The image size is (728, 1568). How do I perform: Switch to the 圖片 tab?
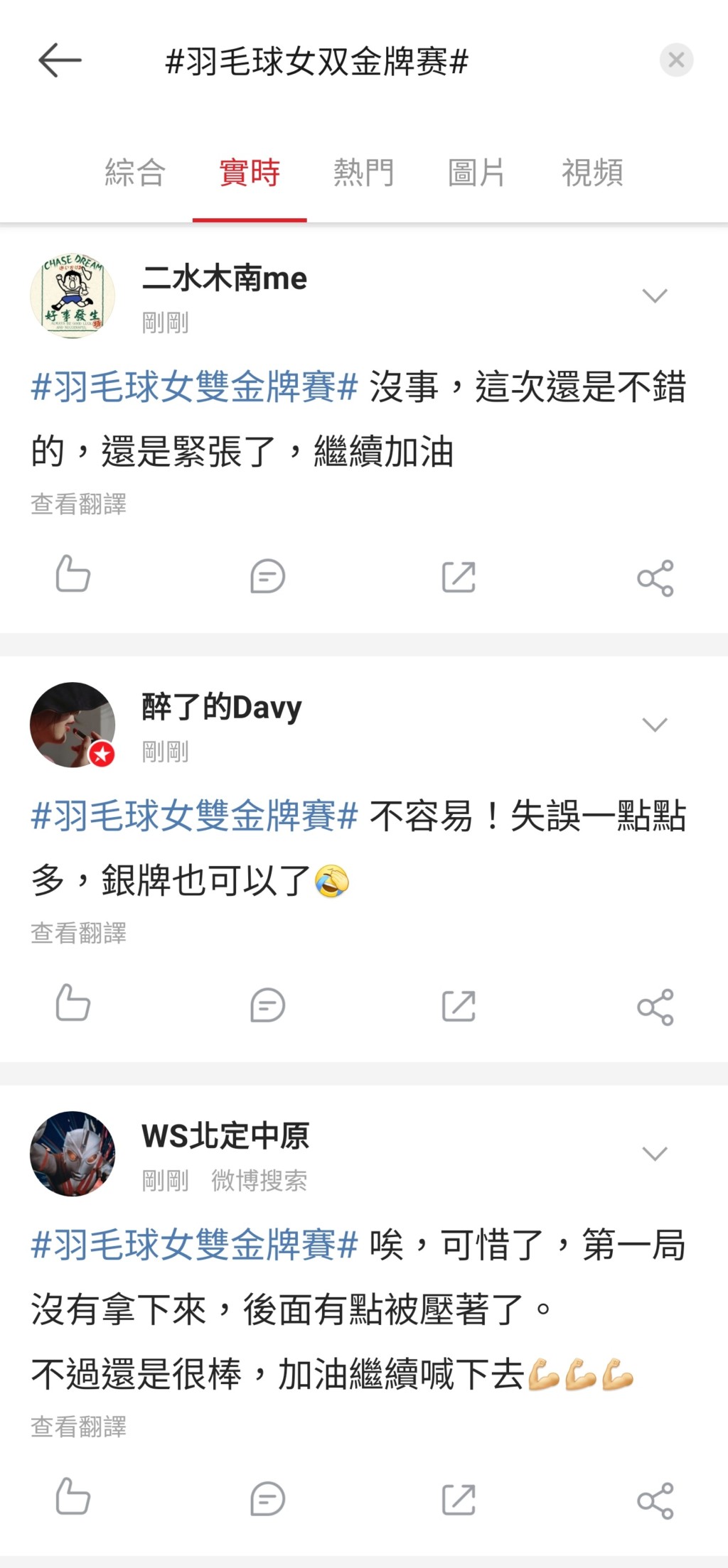[476, 173]
